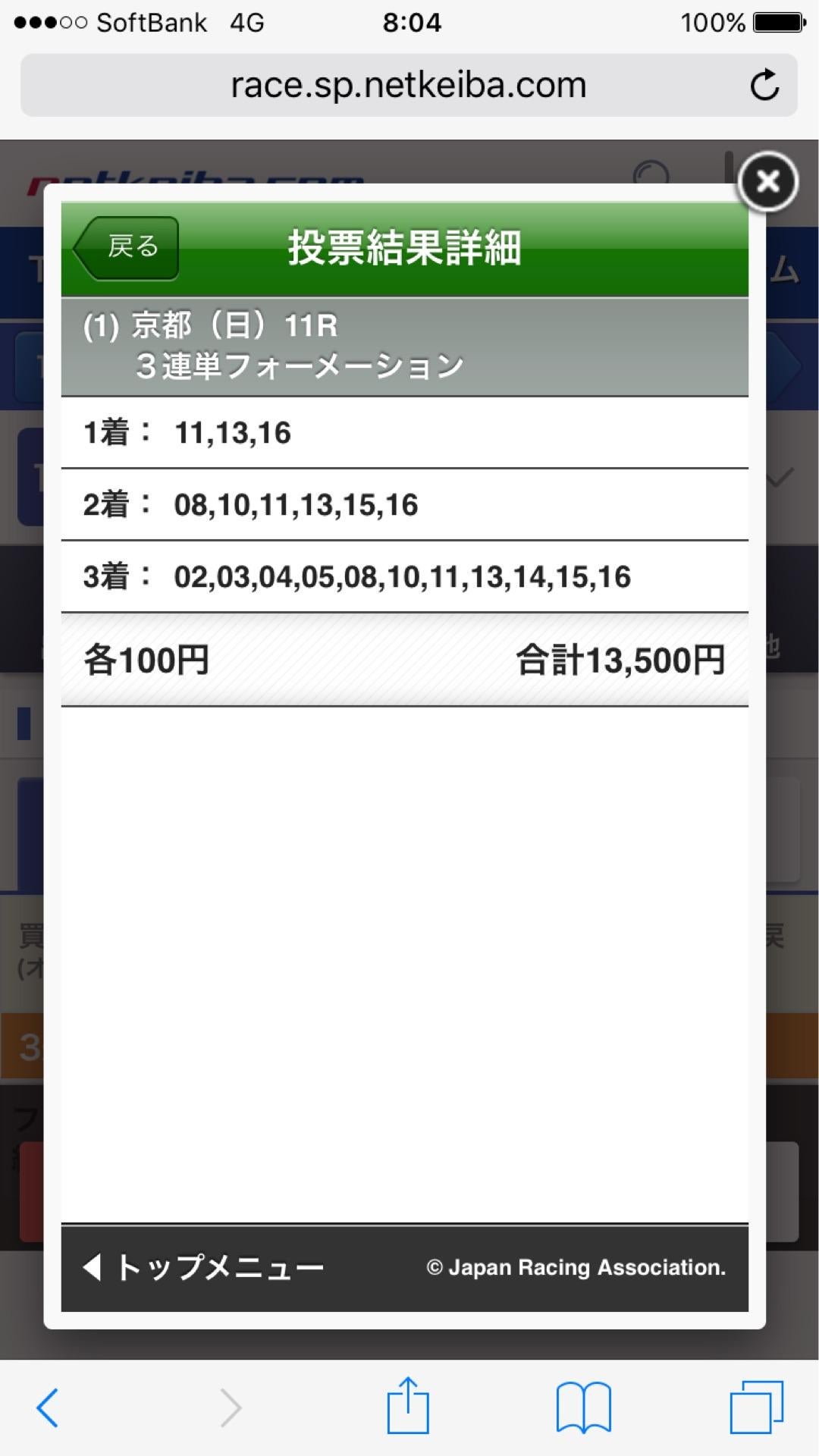
Task: Tap the race.sp.netkeiba.com address field
Action: [x=408, y=85]
